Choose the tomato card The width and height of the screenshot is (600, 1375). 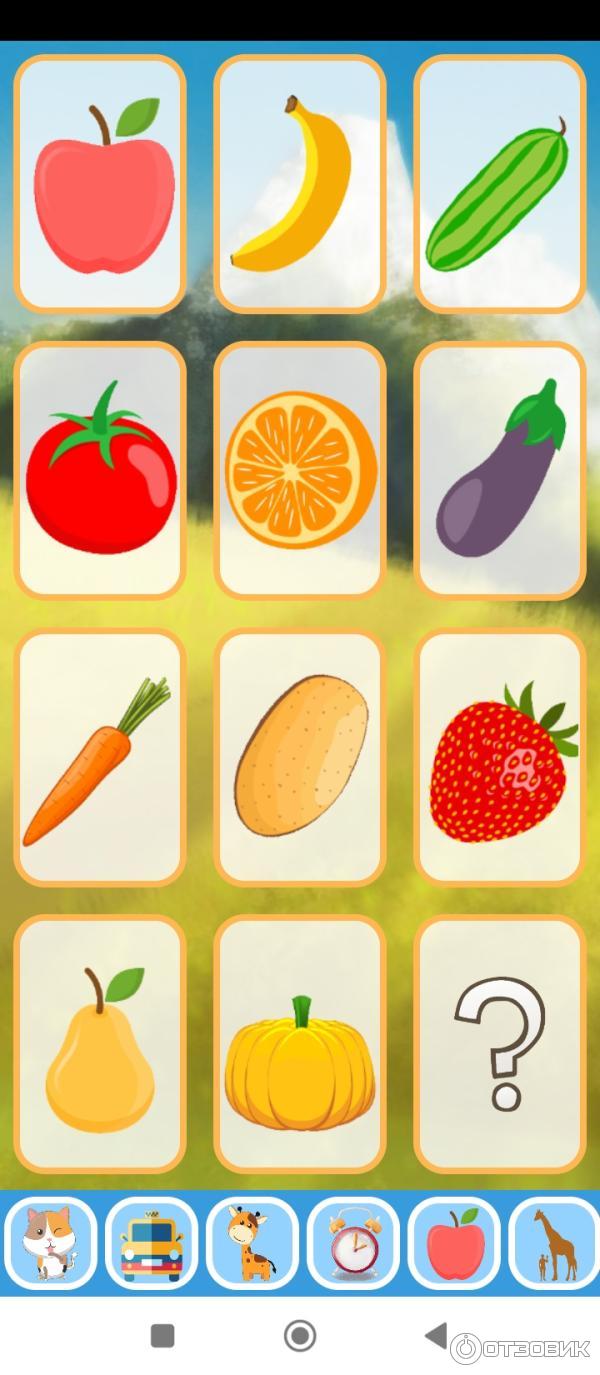100,470
